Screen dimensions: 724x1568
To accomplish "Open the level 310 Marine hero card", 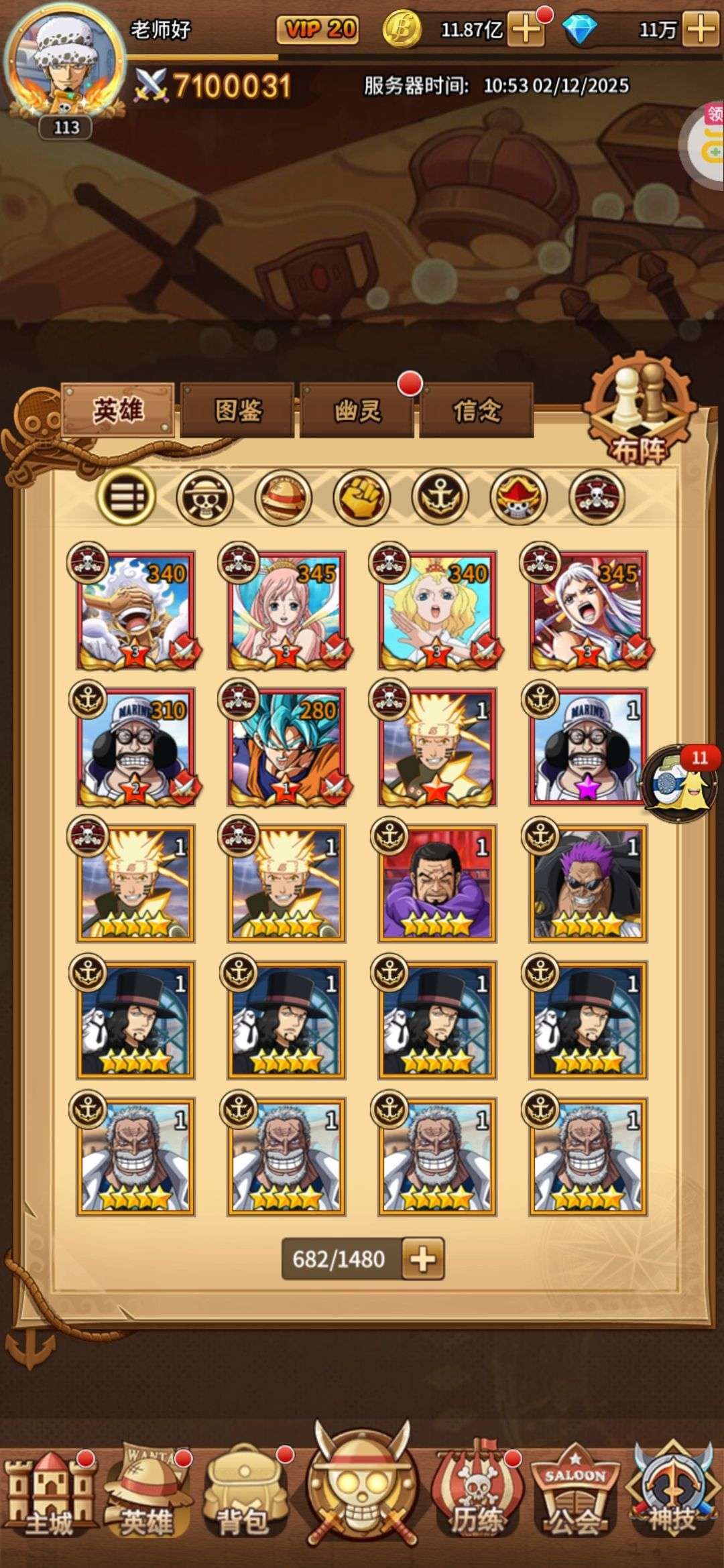I will pyautogui.click(x=135, y=746).
